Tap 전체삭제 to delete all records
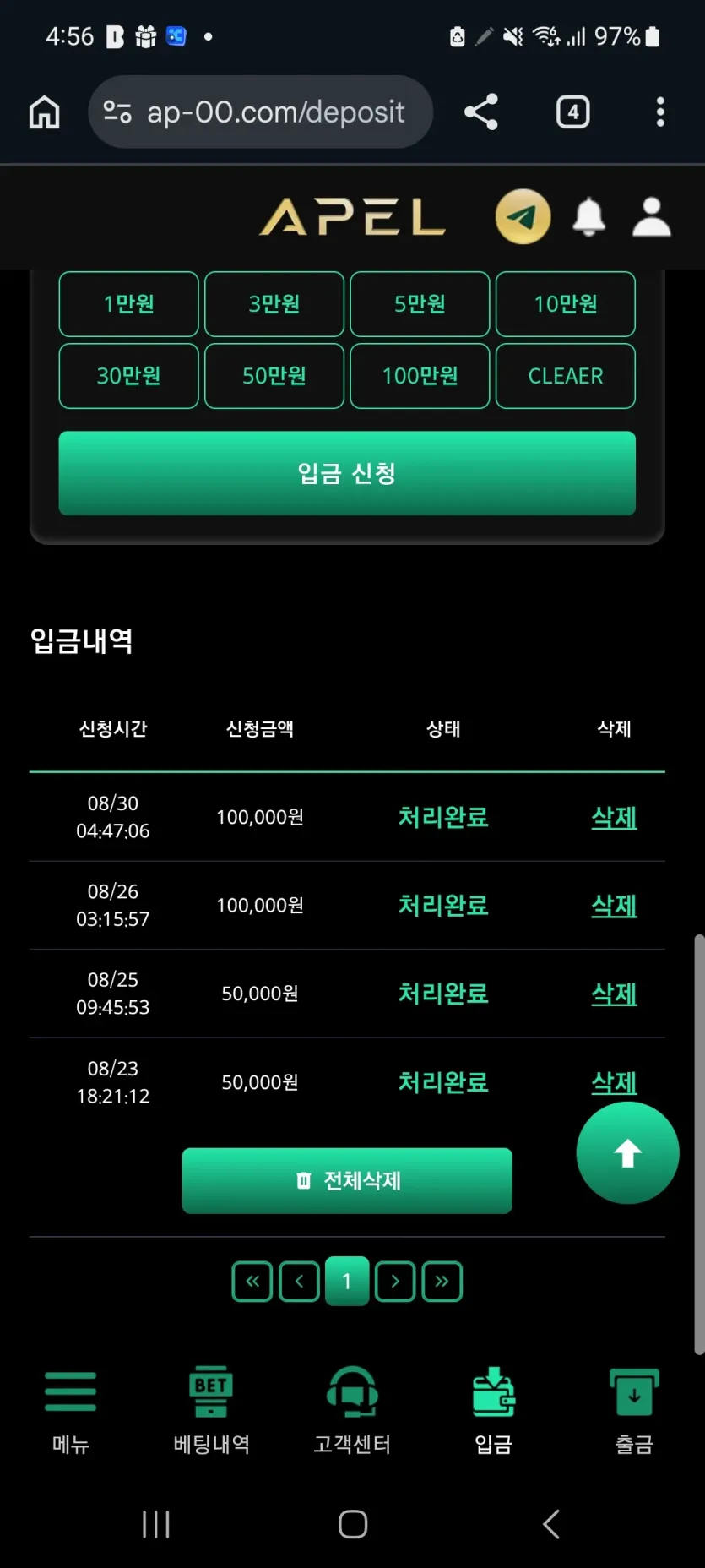The image size is (705, 1568). [x=347, y=1180]
